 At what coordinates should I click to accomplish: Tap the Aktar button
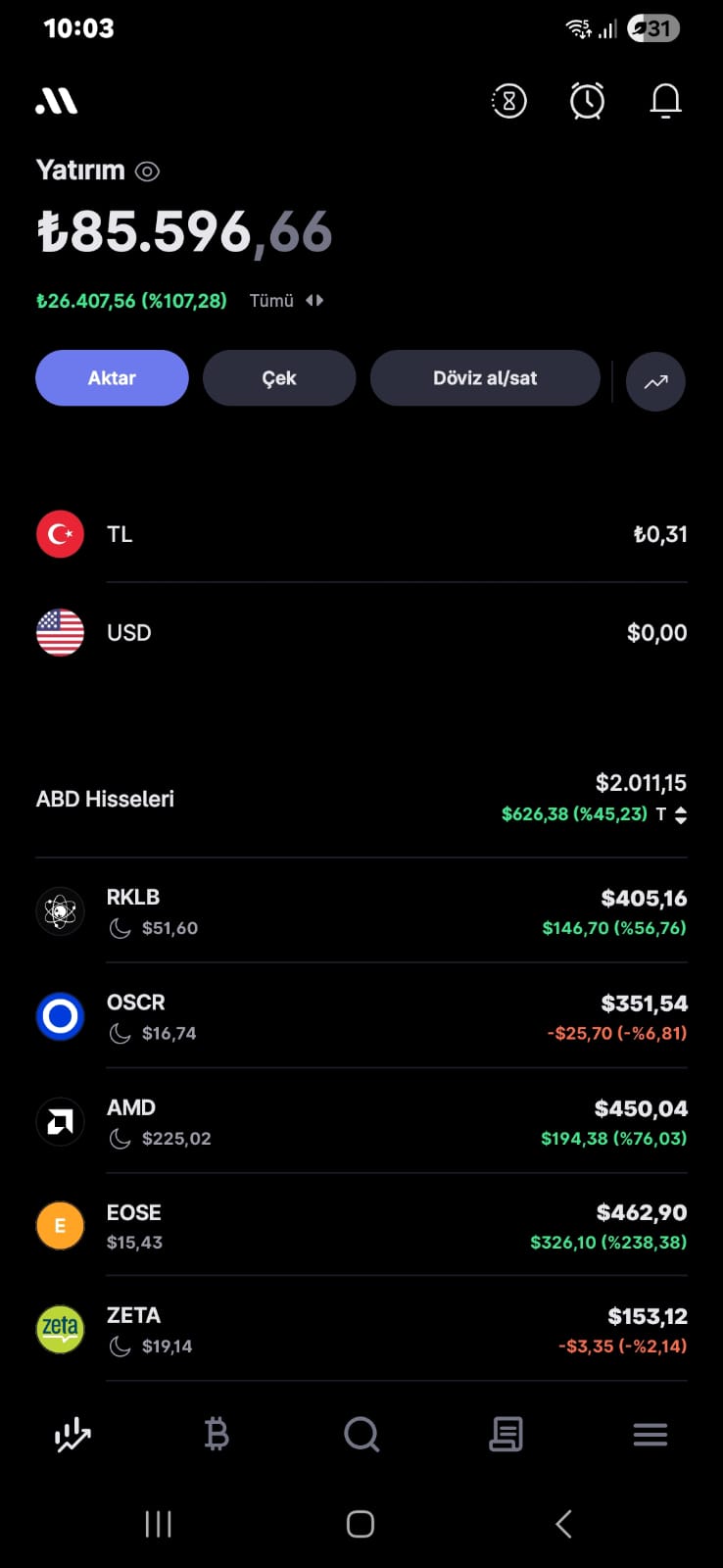pyautogui.click(x=112, y=378)
